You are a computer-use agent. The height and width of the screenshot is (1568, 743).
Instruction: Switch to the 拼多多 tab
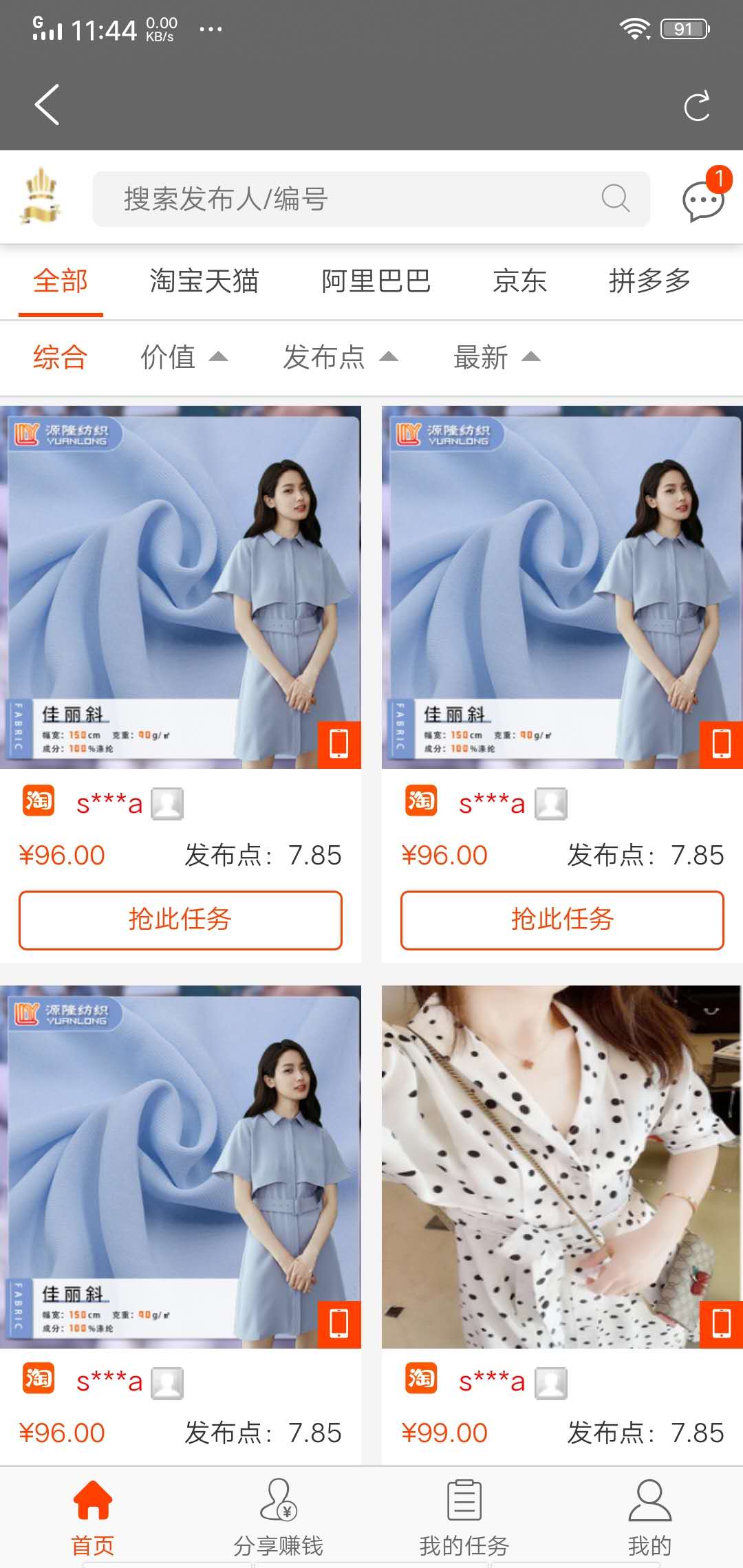coord(652,281)
